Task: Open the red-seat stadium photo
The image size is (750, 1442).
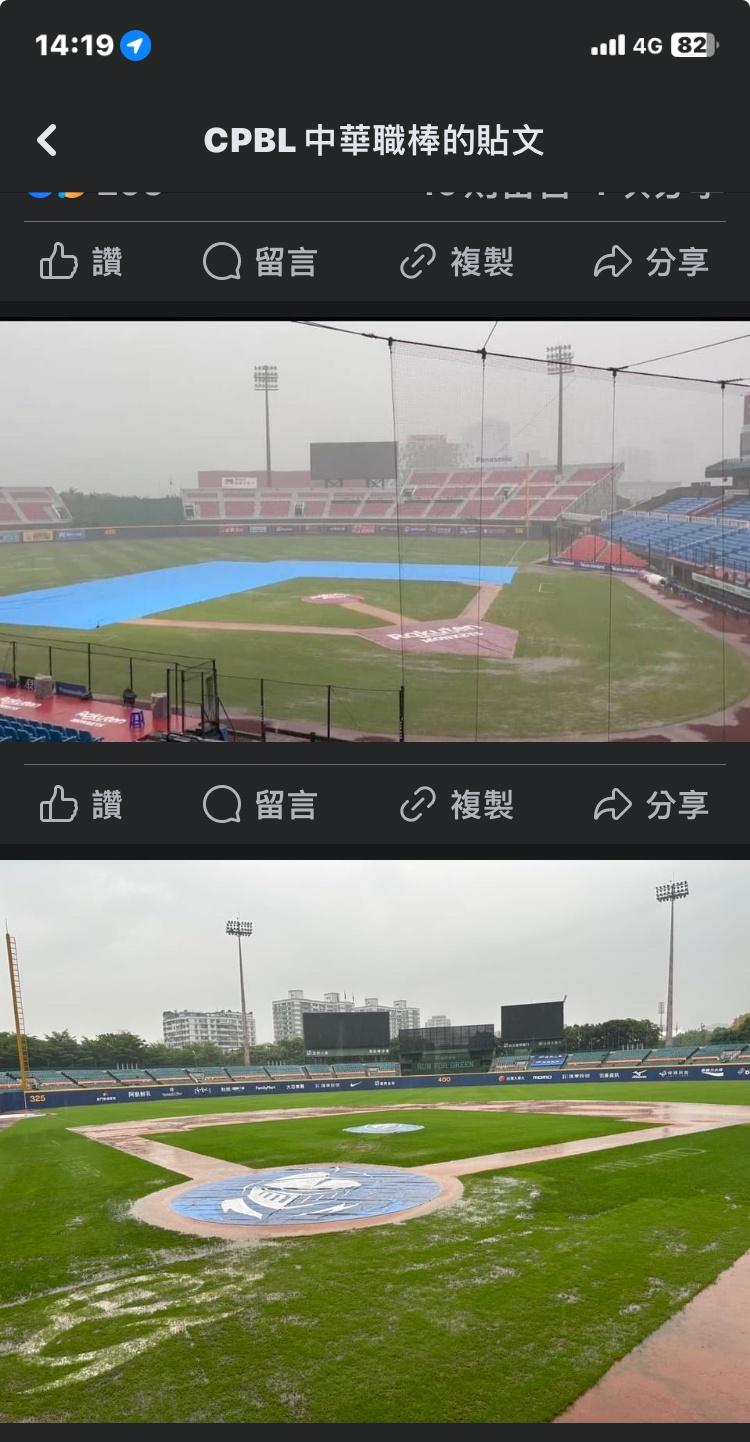Action: pyautogui.click(x=375, y=531)
